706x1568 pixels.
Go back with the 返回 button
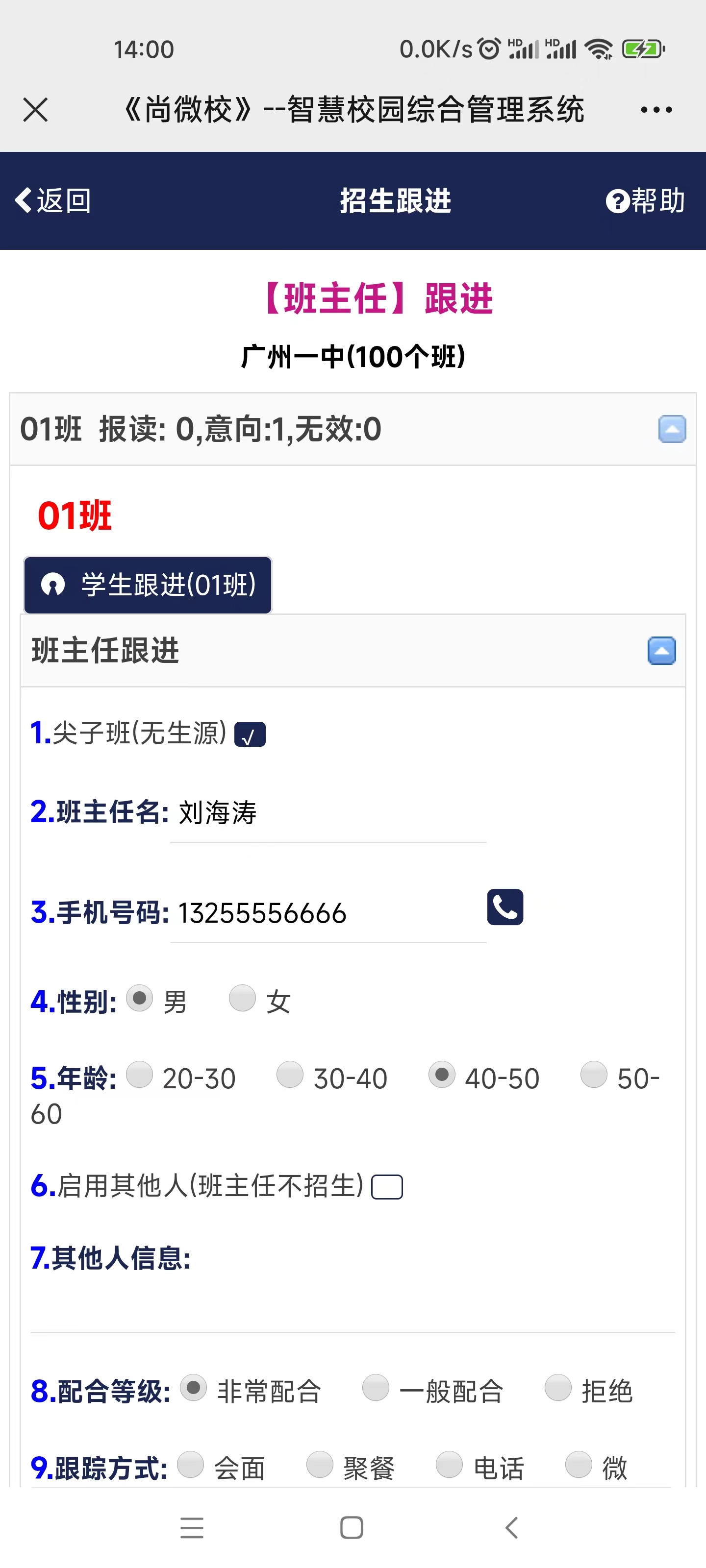tap(53, 201)
